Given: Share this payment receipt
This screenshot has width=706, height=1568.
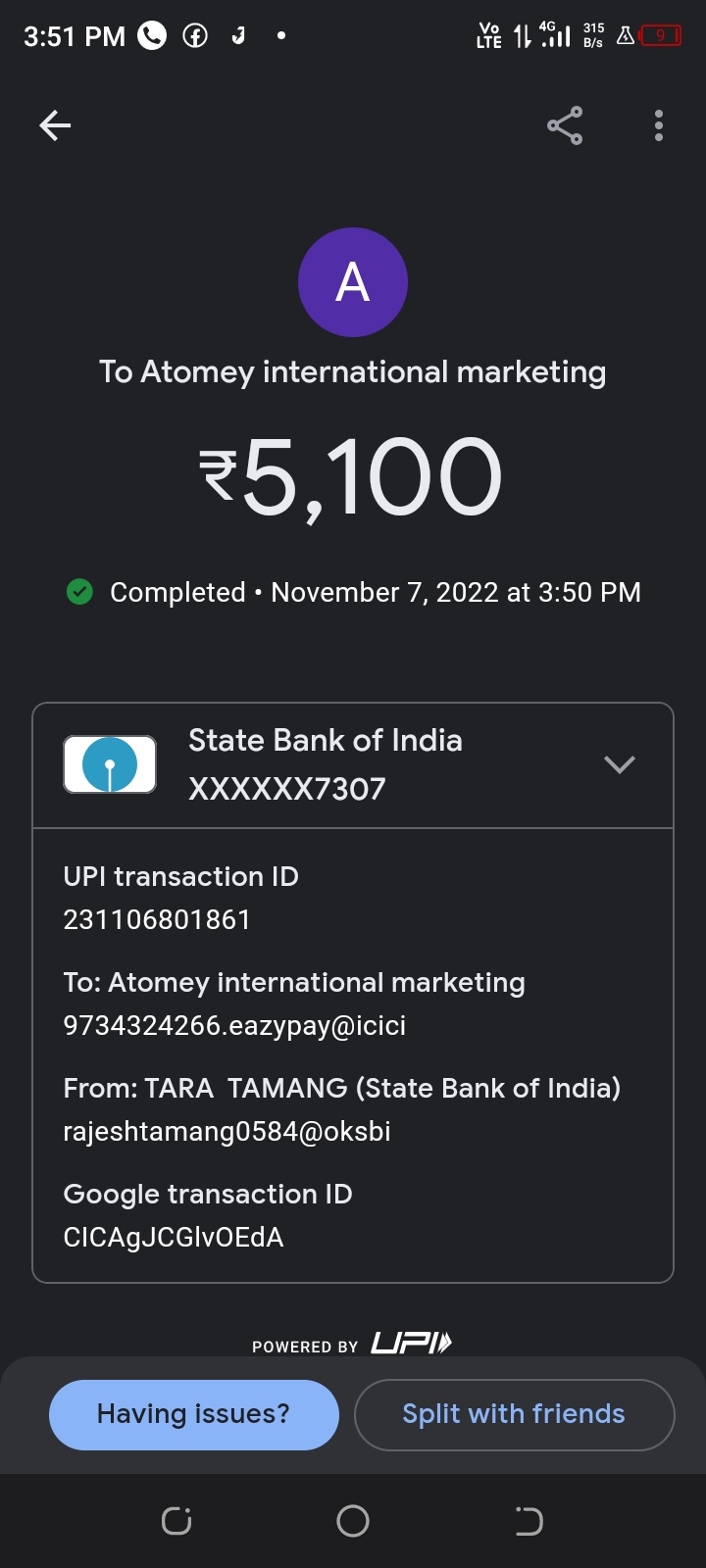Looking at the screenshot, I should 565,125.
